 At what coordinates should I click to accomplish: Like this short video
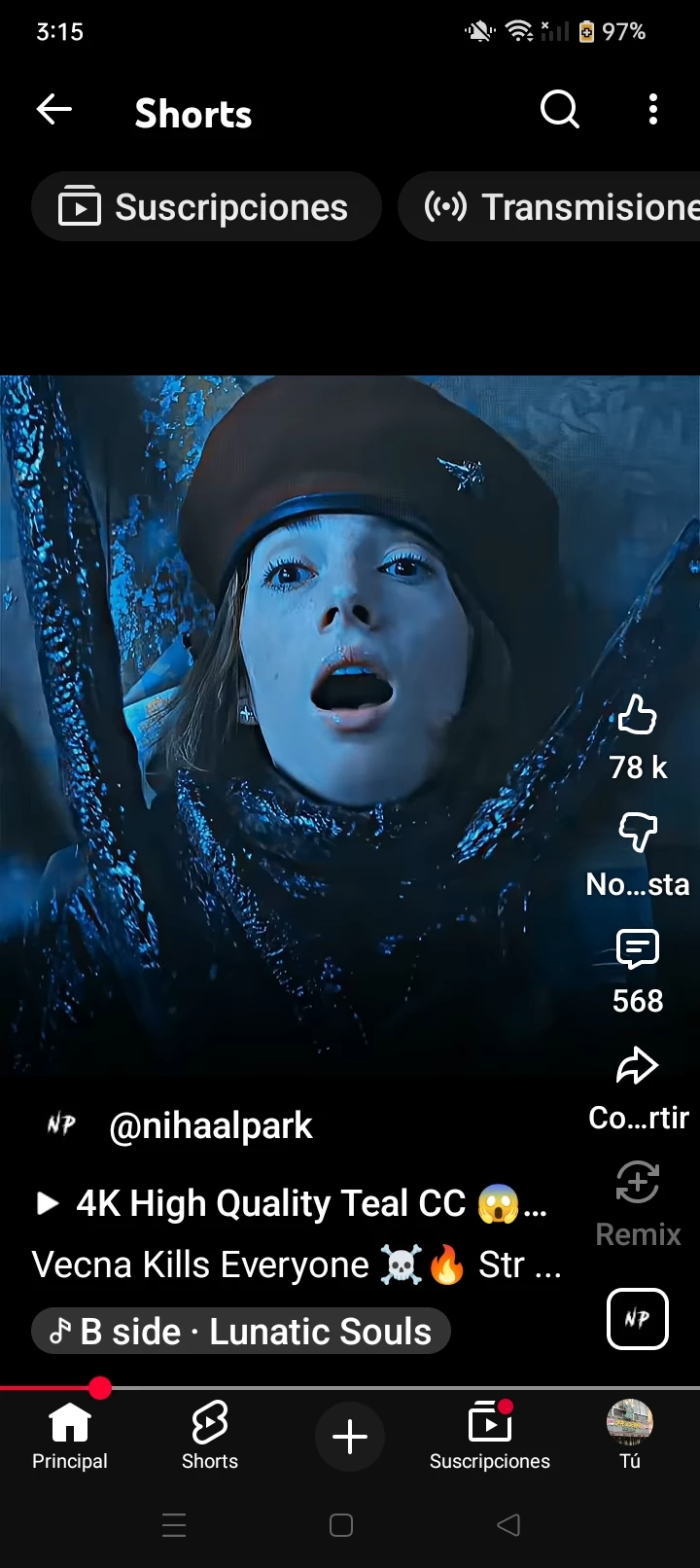click(638, 717)
